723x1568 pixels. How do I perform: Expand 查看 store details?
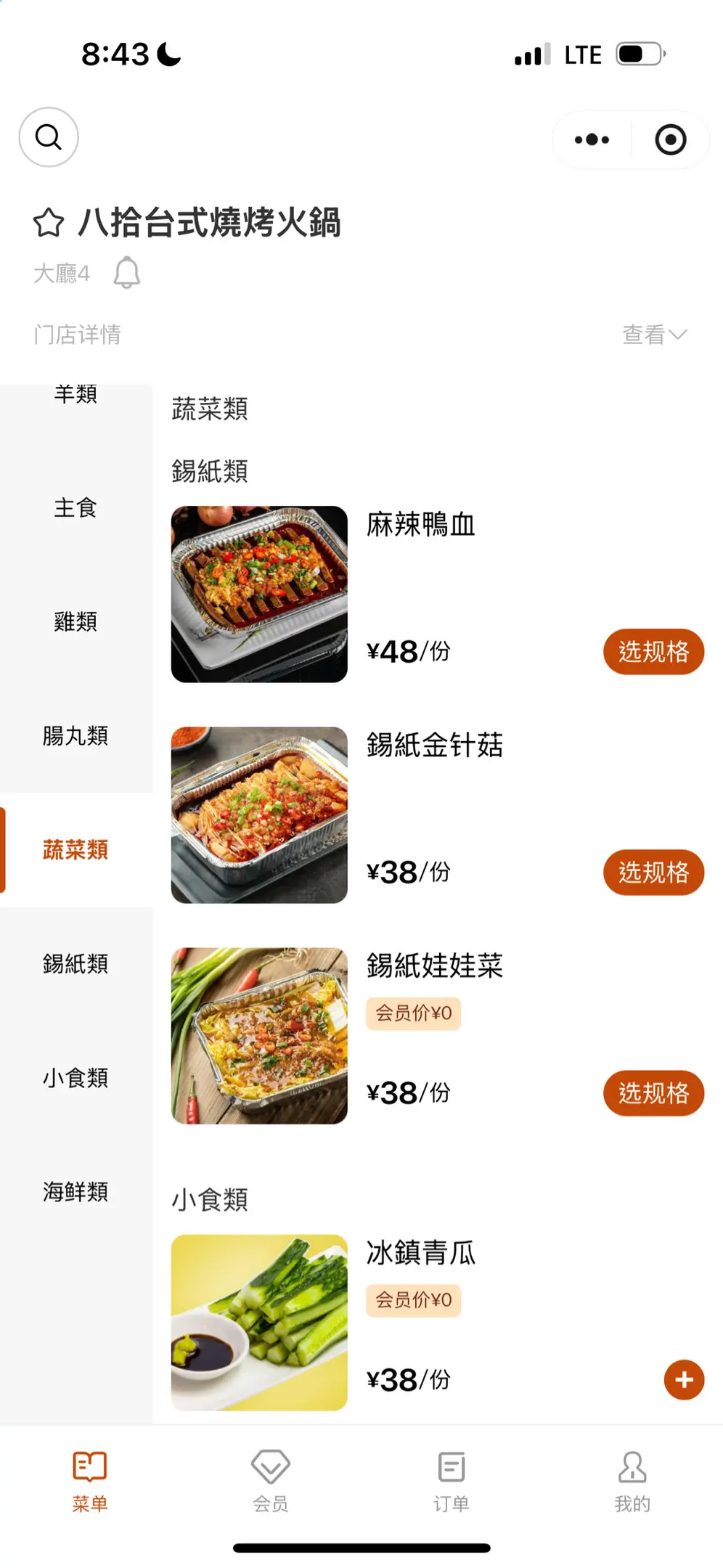[654, 335]
